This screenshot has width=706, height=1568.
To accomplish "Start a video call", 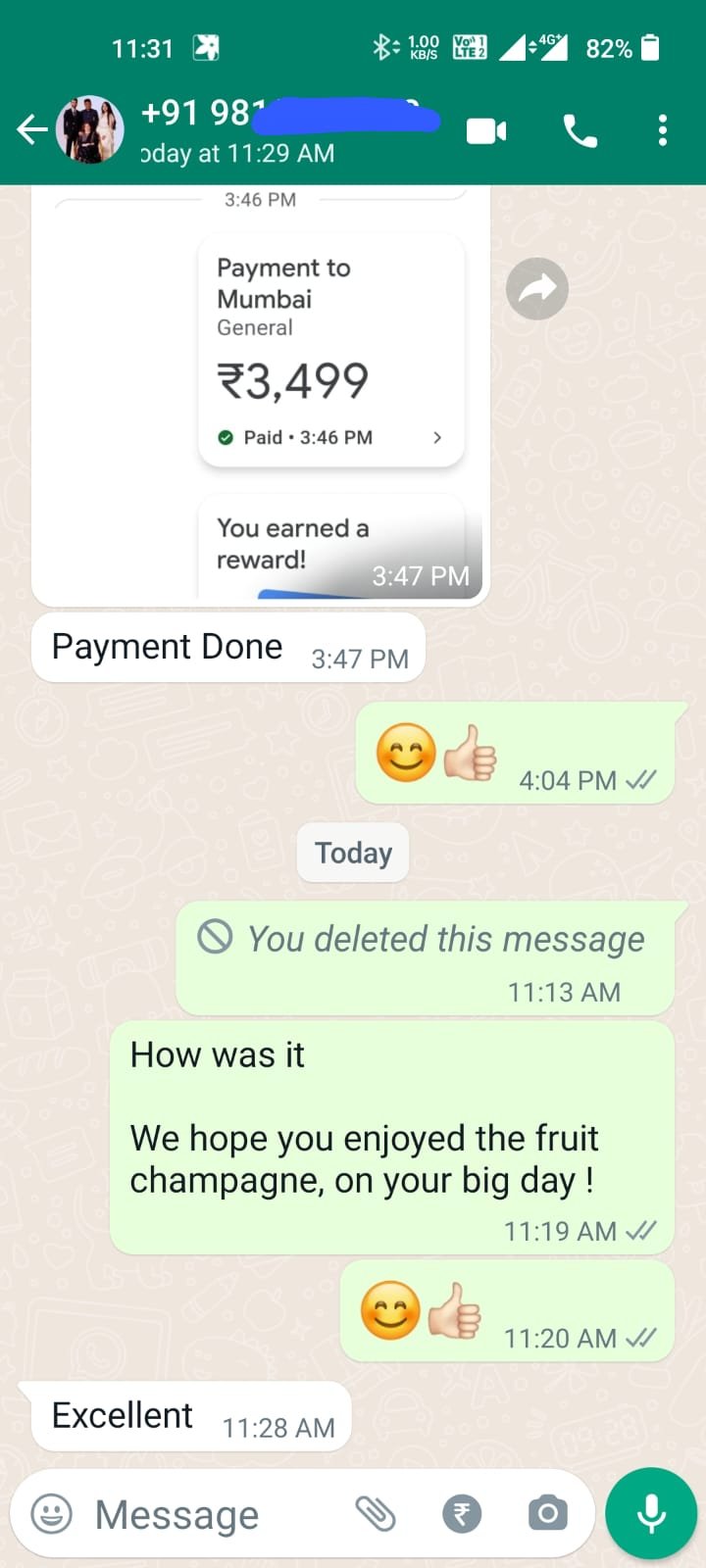I will click(x=486, y=130).
